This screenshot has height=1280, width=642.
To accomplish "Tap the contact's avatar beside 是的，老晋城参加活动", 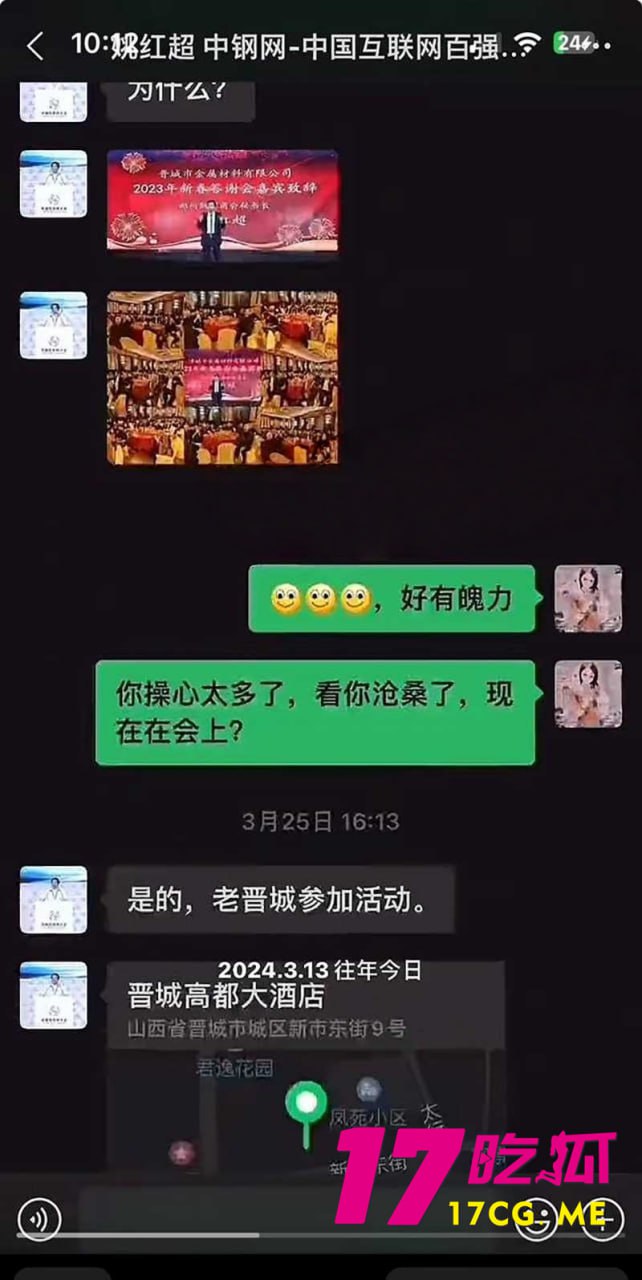I will (53, 899).
